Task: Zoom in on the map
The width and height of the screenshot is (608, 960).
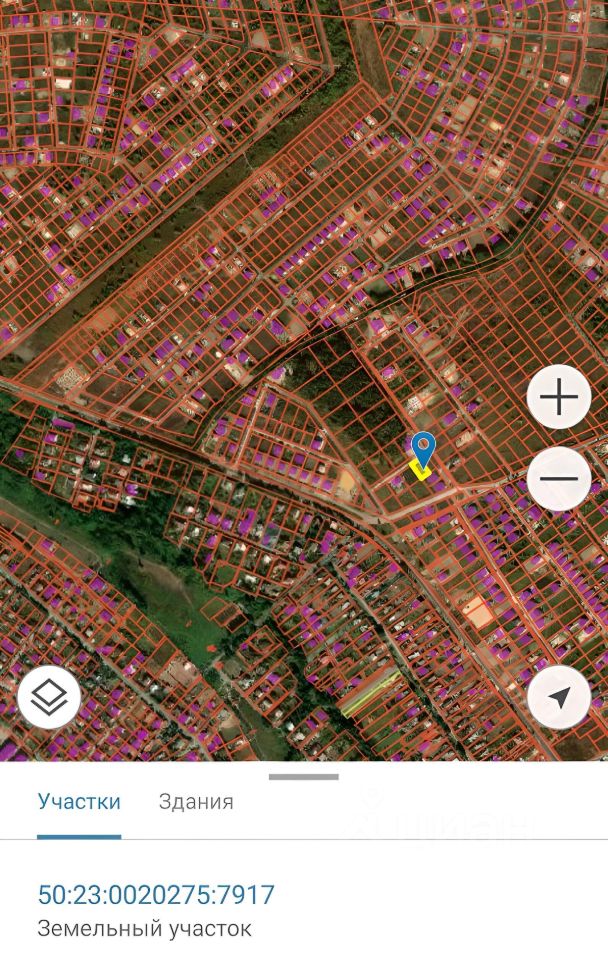Action: (558, 398)
